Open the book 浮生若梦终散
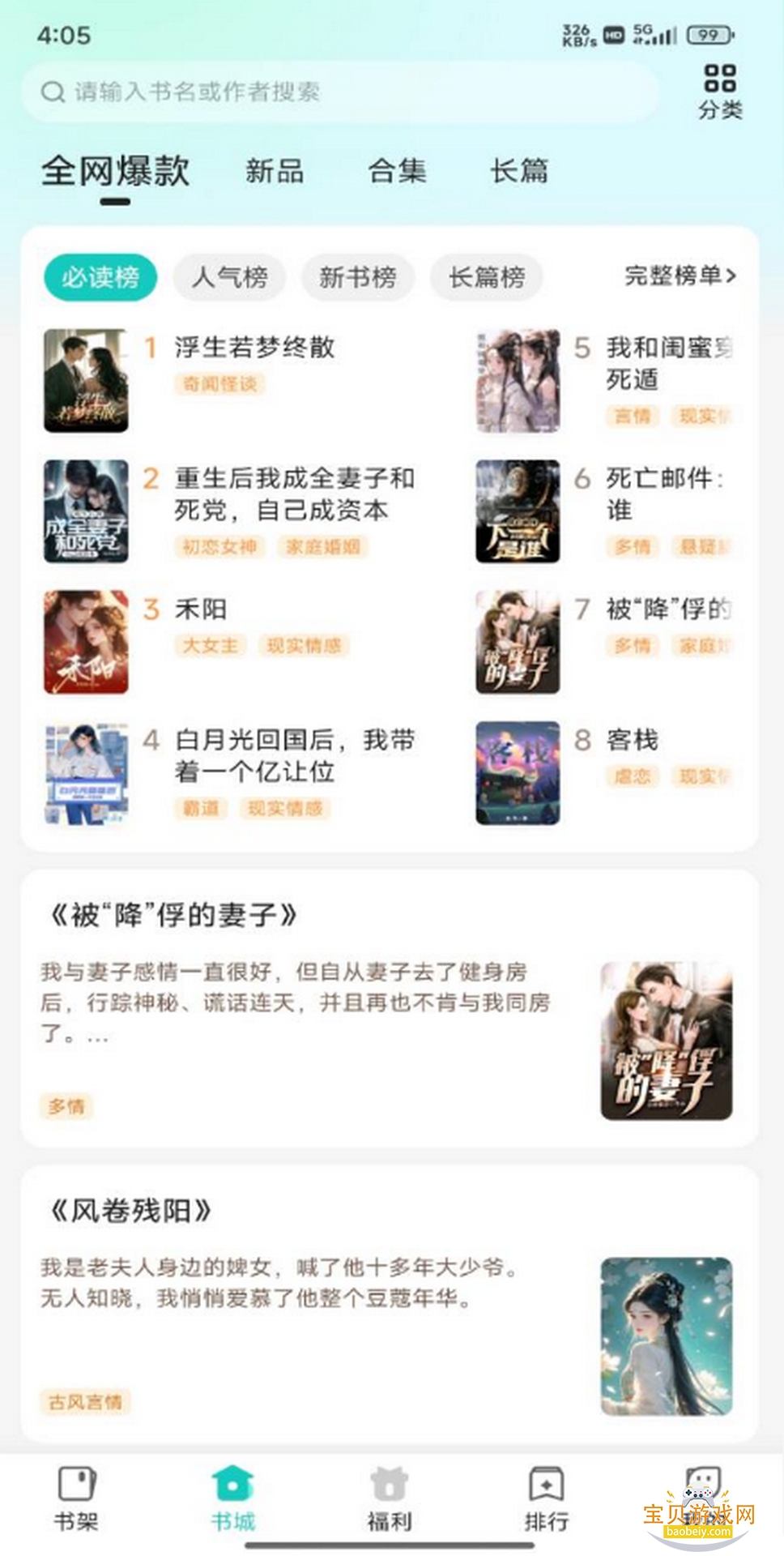 254,348
